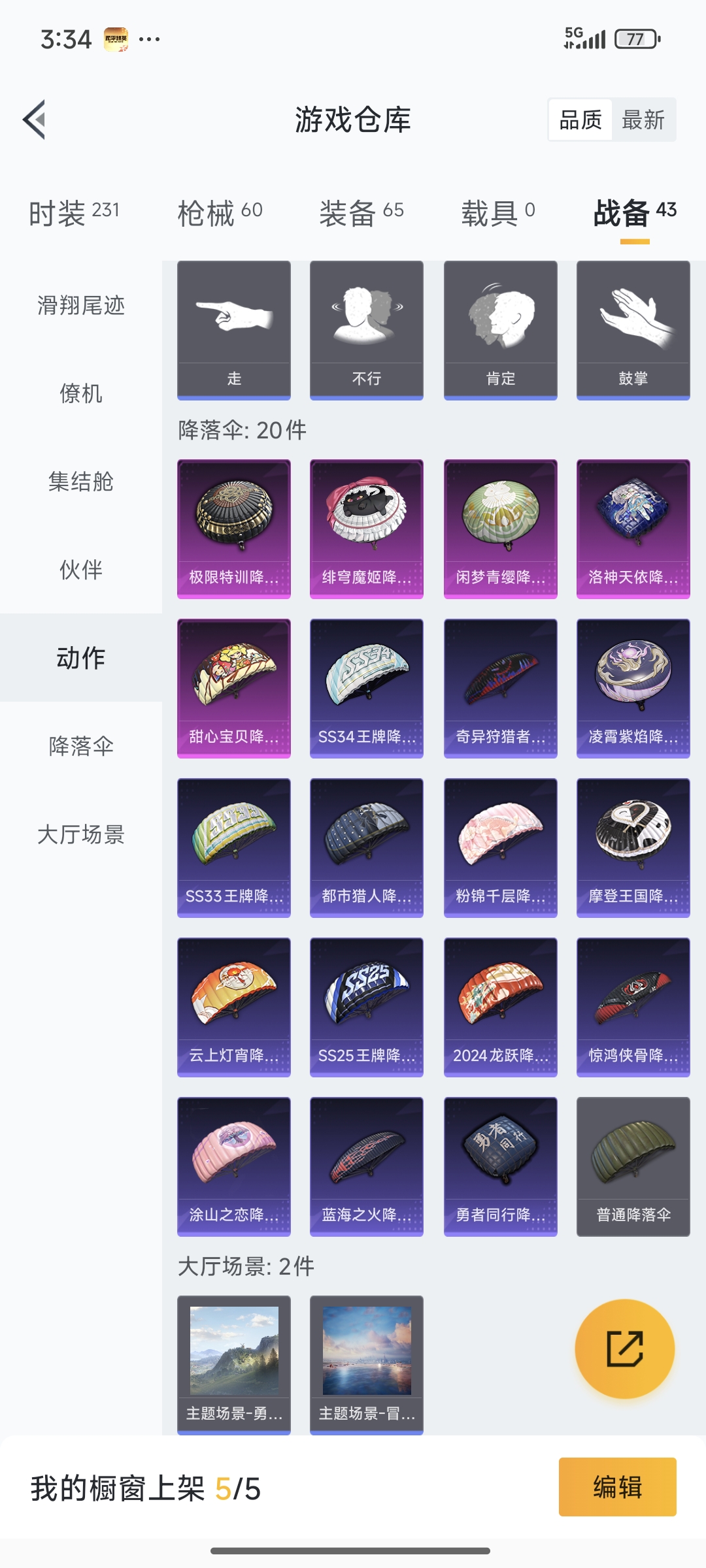Tap the back arrow to exit 游戏仓库
This screenshot has height=1568, width=706.
point(37,120)
